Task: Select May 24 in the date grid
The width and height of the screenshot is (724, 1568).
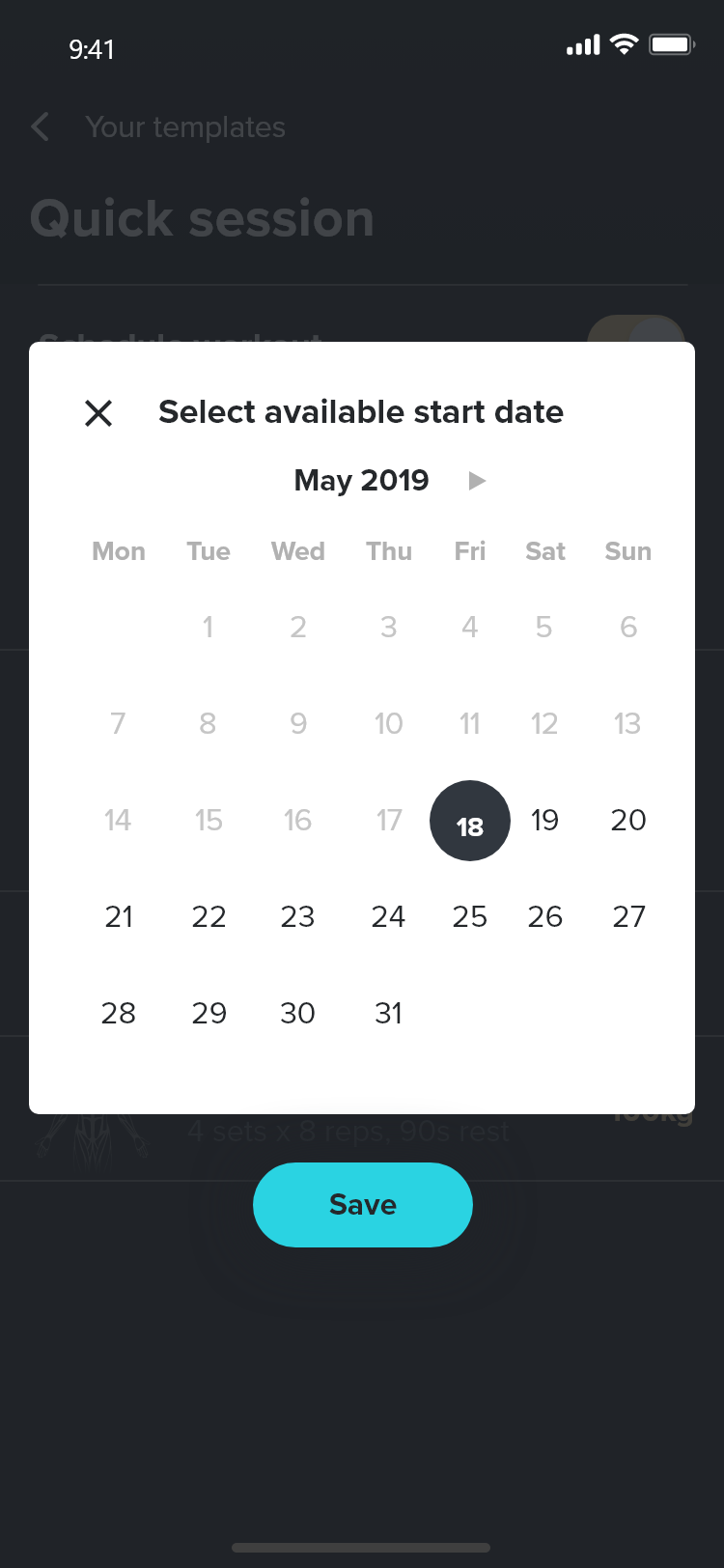Action: point(388,917)
